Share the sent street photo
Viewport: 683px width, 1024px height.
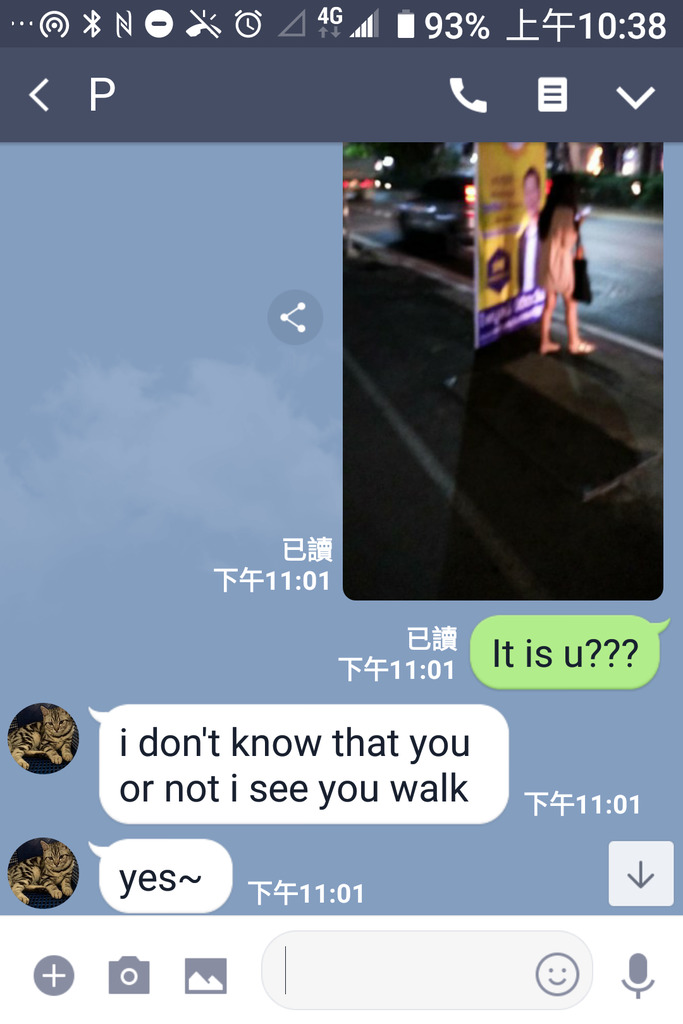(x=294, y=318)
